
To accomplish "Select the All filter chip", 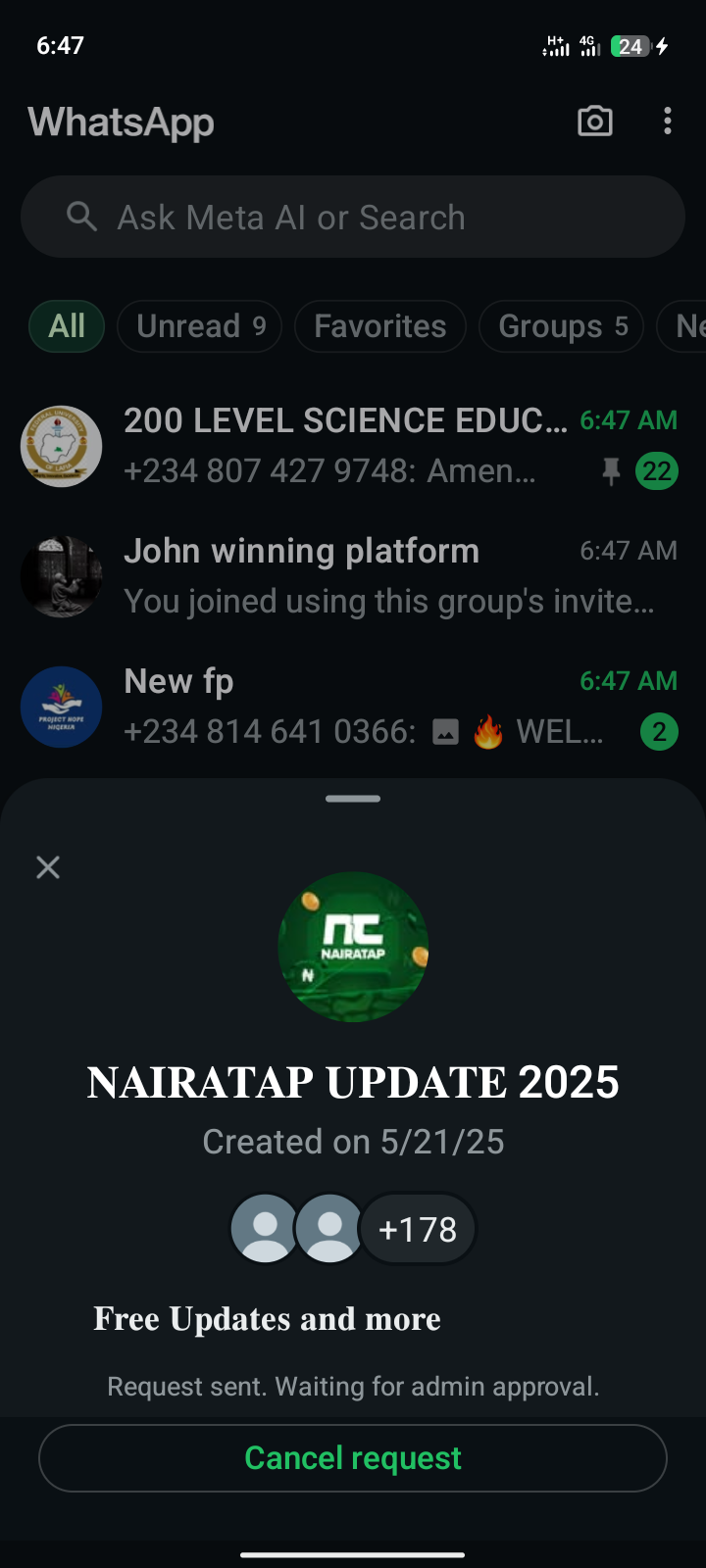I will coord(67,326).
